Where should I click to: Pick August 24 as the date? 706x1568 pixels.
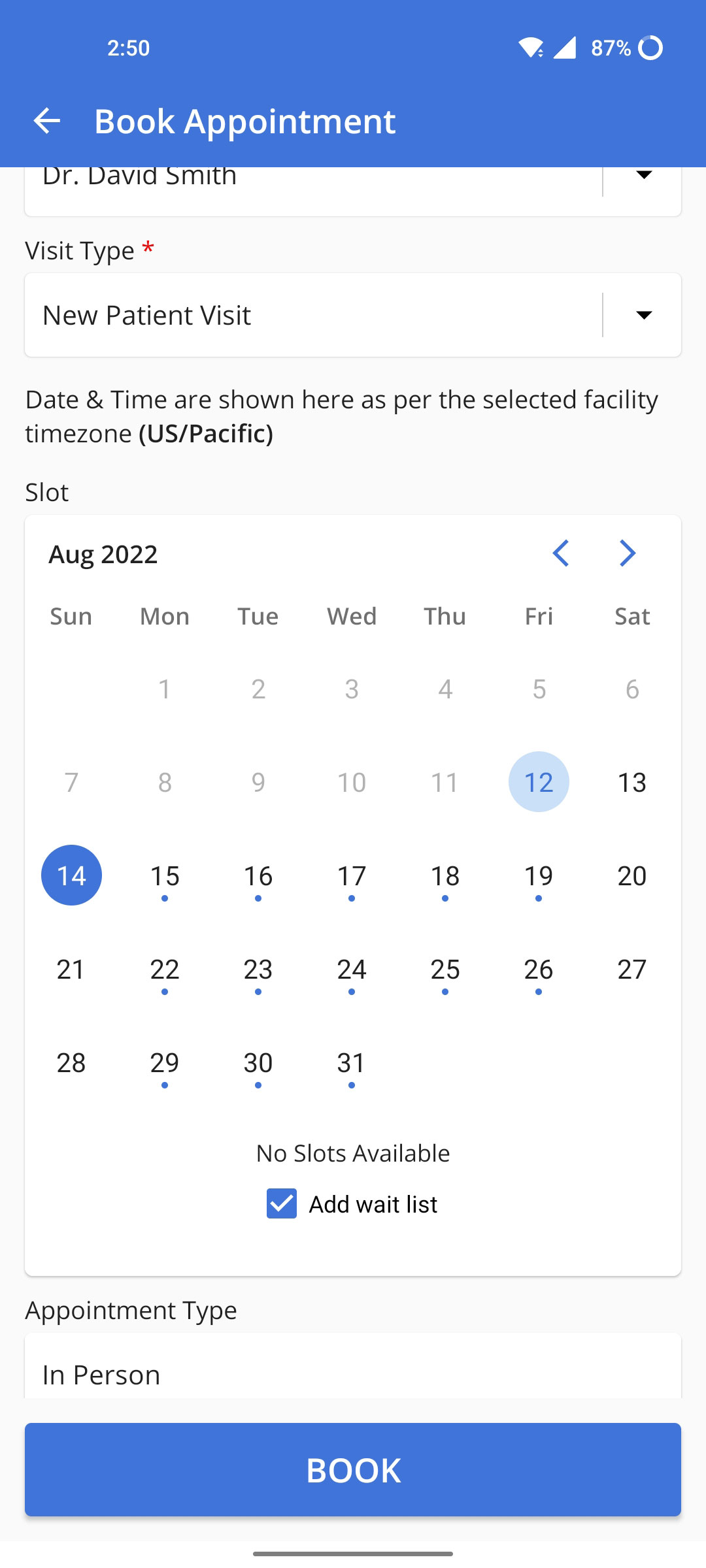click(352, 969)
